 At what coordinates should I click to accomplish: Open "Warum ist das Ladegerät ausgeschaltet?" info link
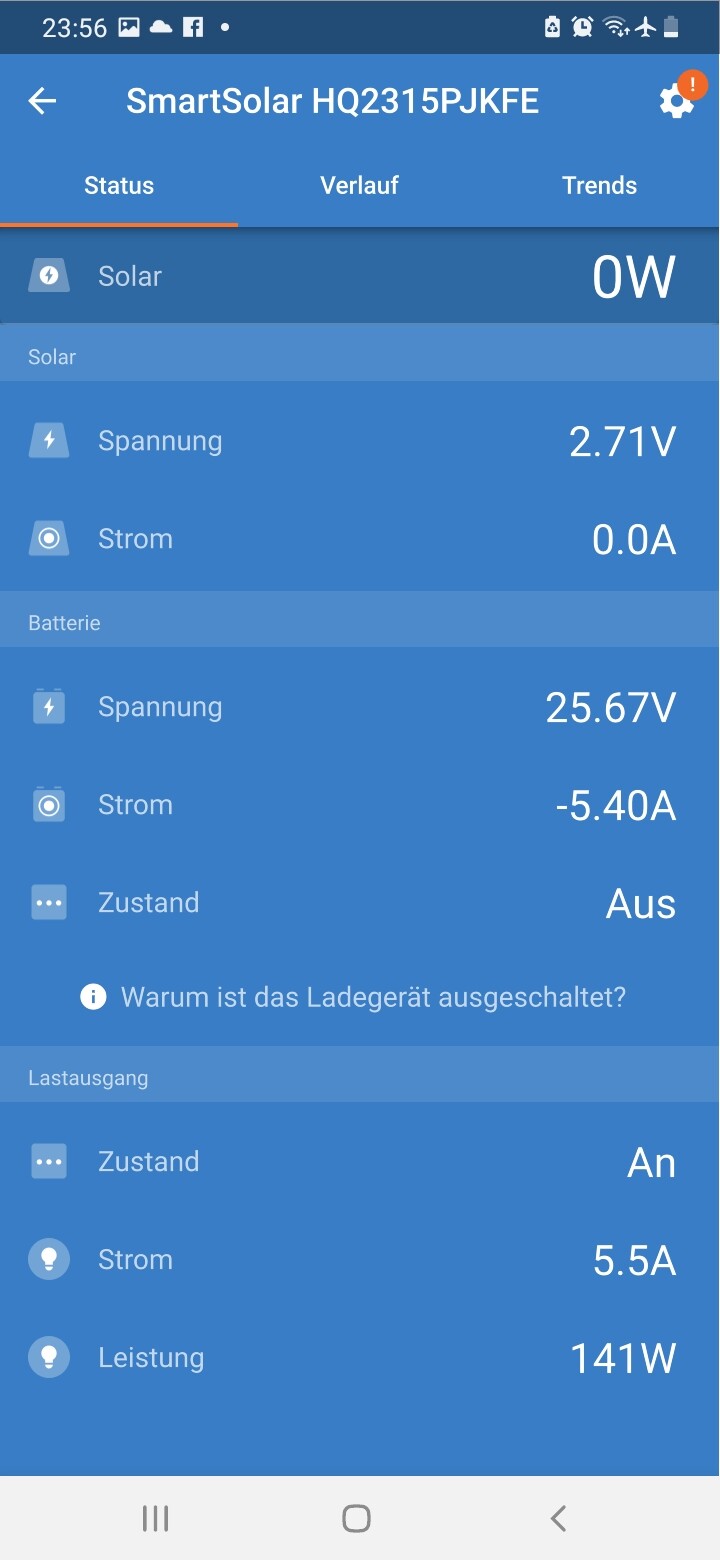point(353,997)
